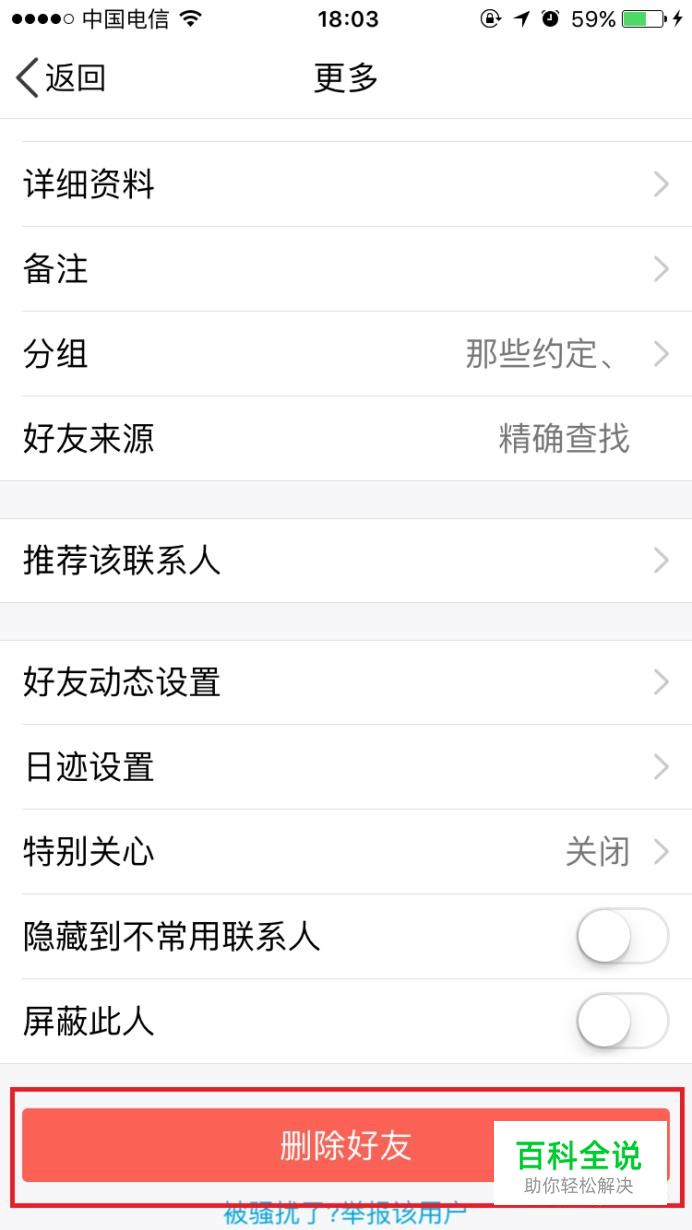
Task: Open 详细资料 row
Action: pos(346,184)
